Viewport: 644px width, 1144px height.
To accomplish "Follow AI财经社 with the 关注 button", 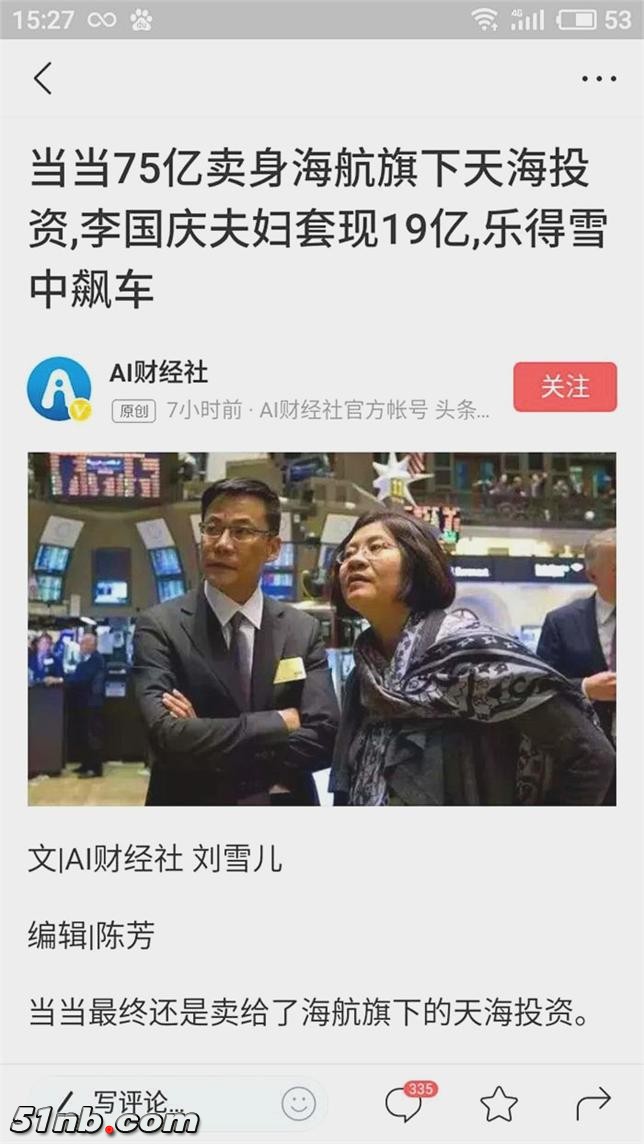I will click(x=565, y=387).
